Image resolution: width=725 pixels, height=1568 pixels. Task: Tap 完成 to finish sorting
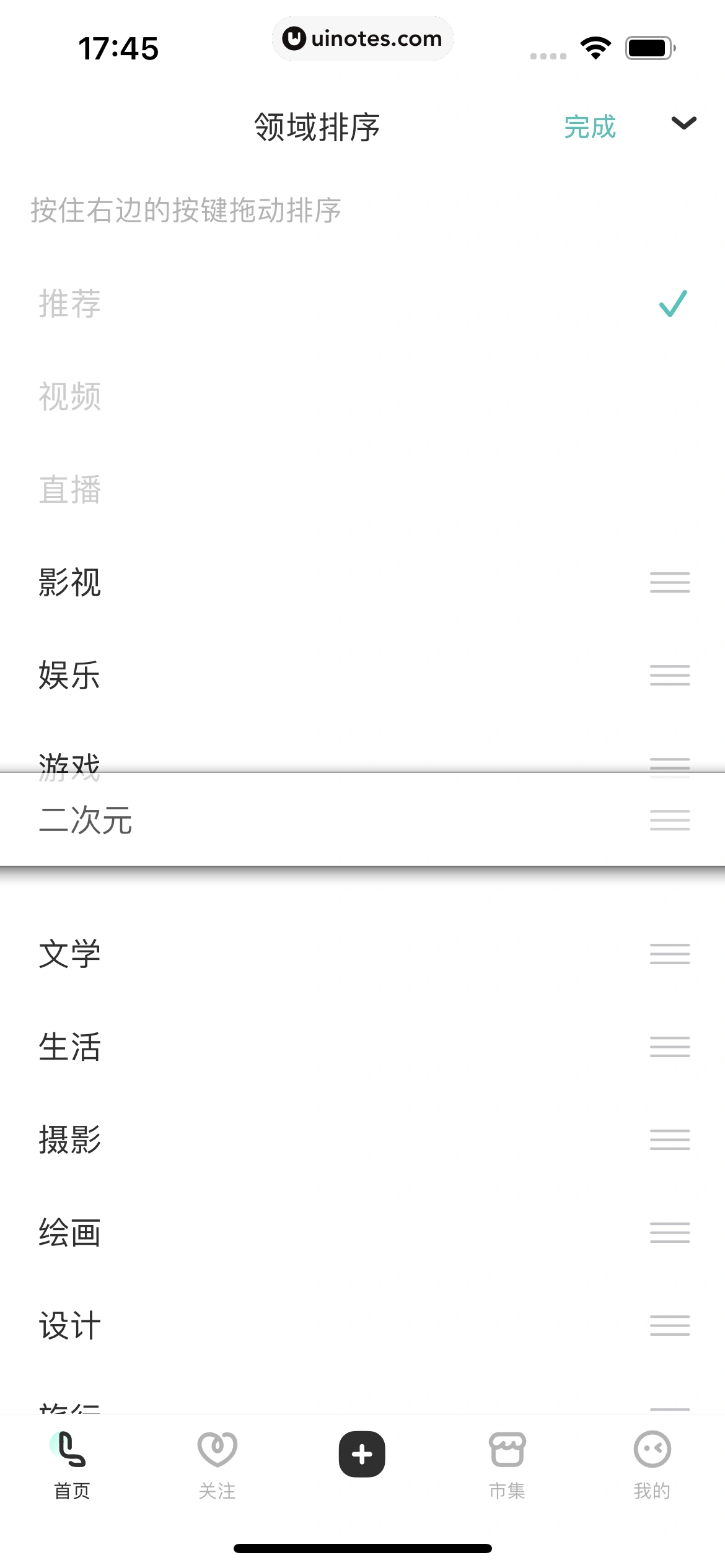pos(588,127)
